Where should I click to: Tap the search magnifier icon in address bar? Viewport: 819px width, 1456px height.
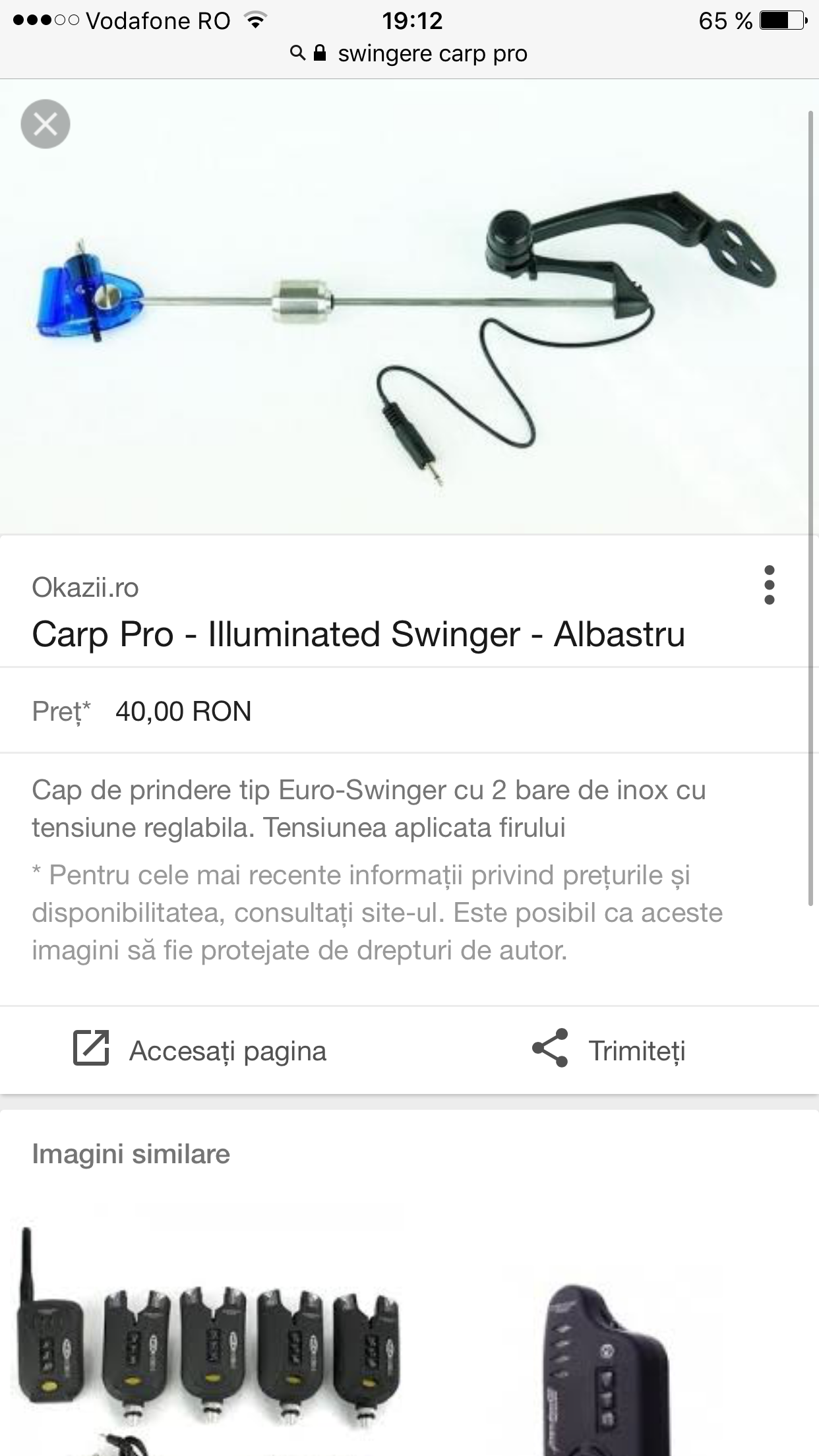click(x=296, y=53)
